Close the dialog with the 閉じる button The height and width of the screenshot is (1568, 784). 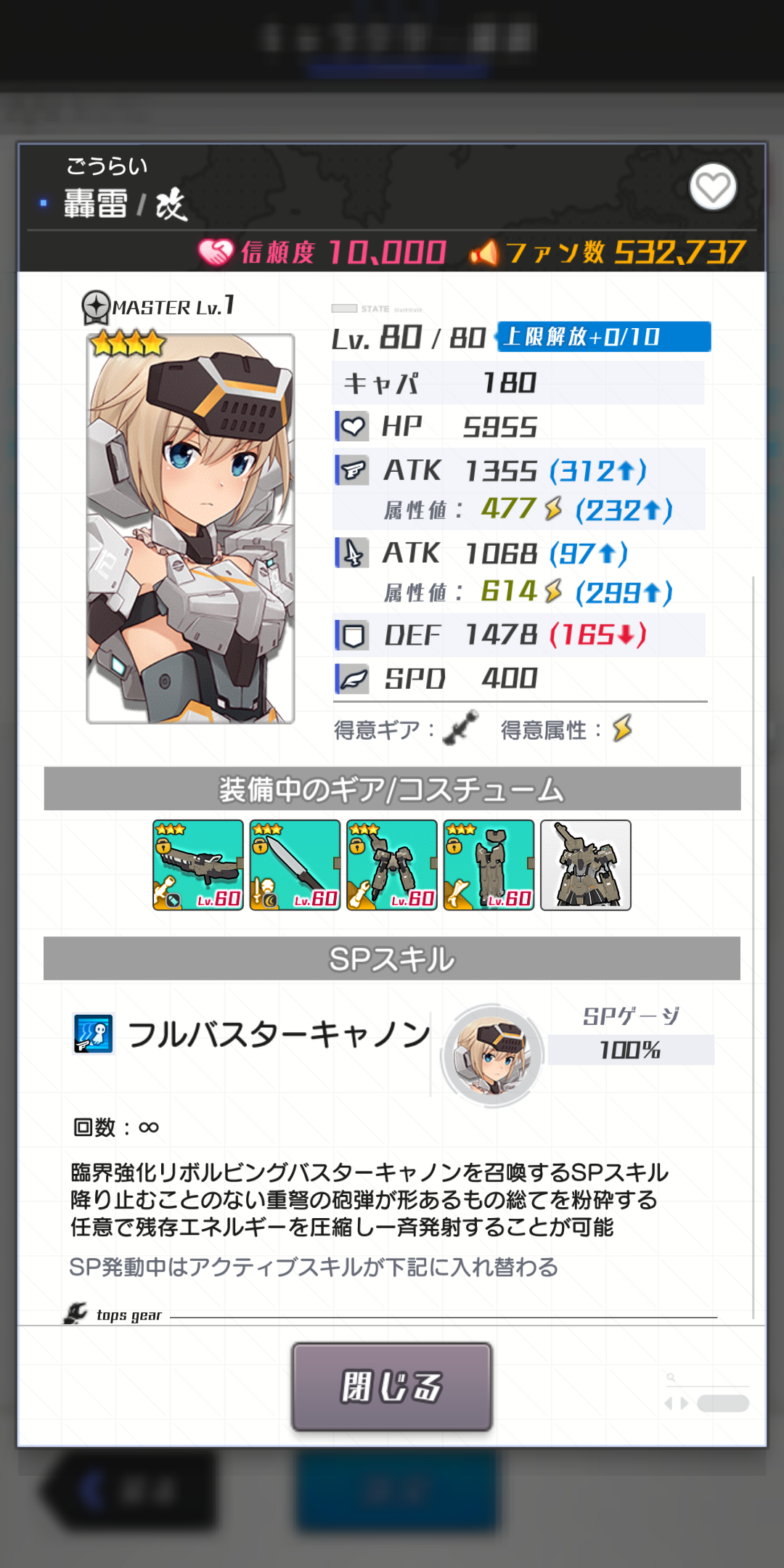(392, 1387)
